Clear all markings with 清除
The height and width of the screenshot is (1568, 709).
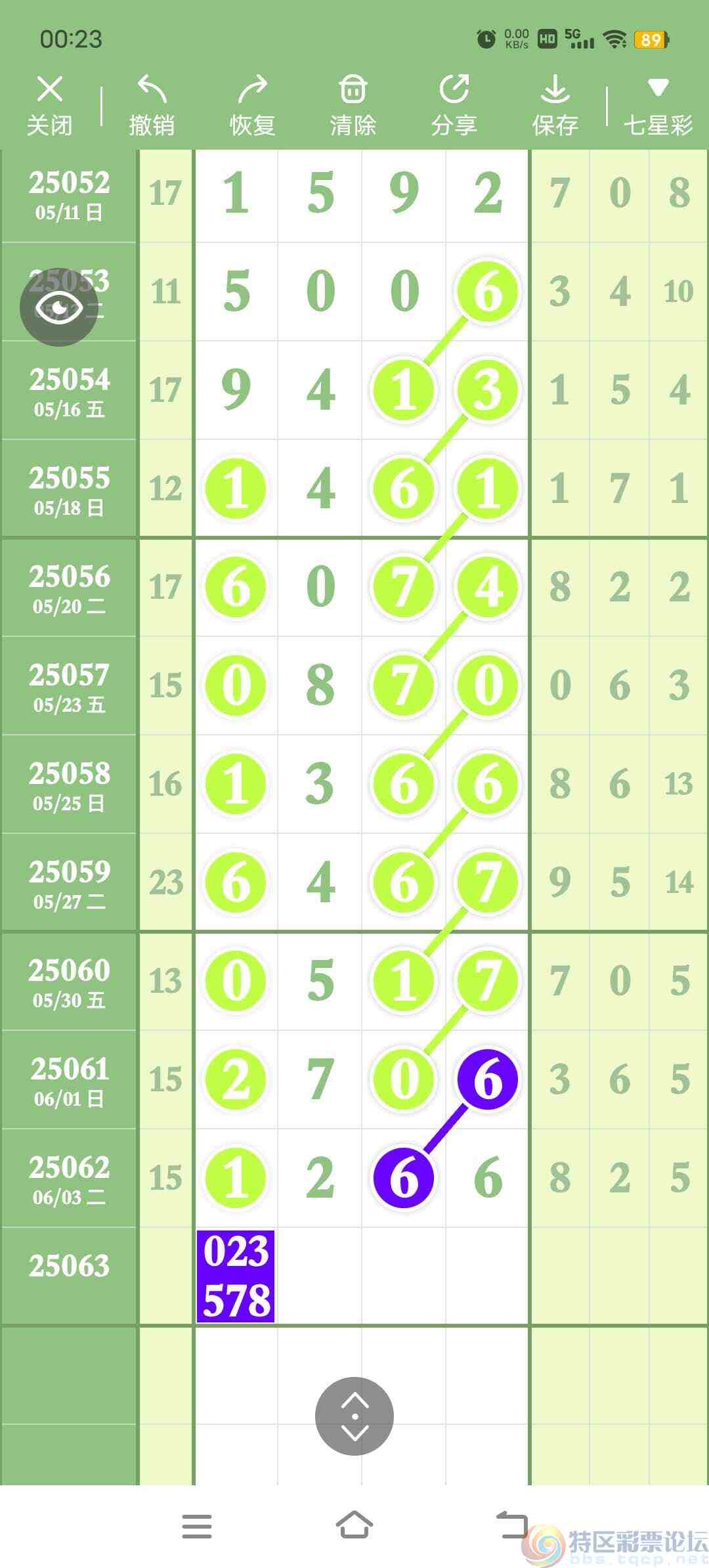click(x=353, y=105)
